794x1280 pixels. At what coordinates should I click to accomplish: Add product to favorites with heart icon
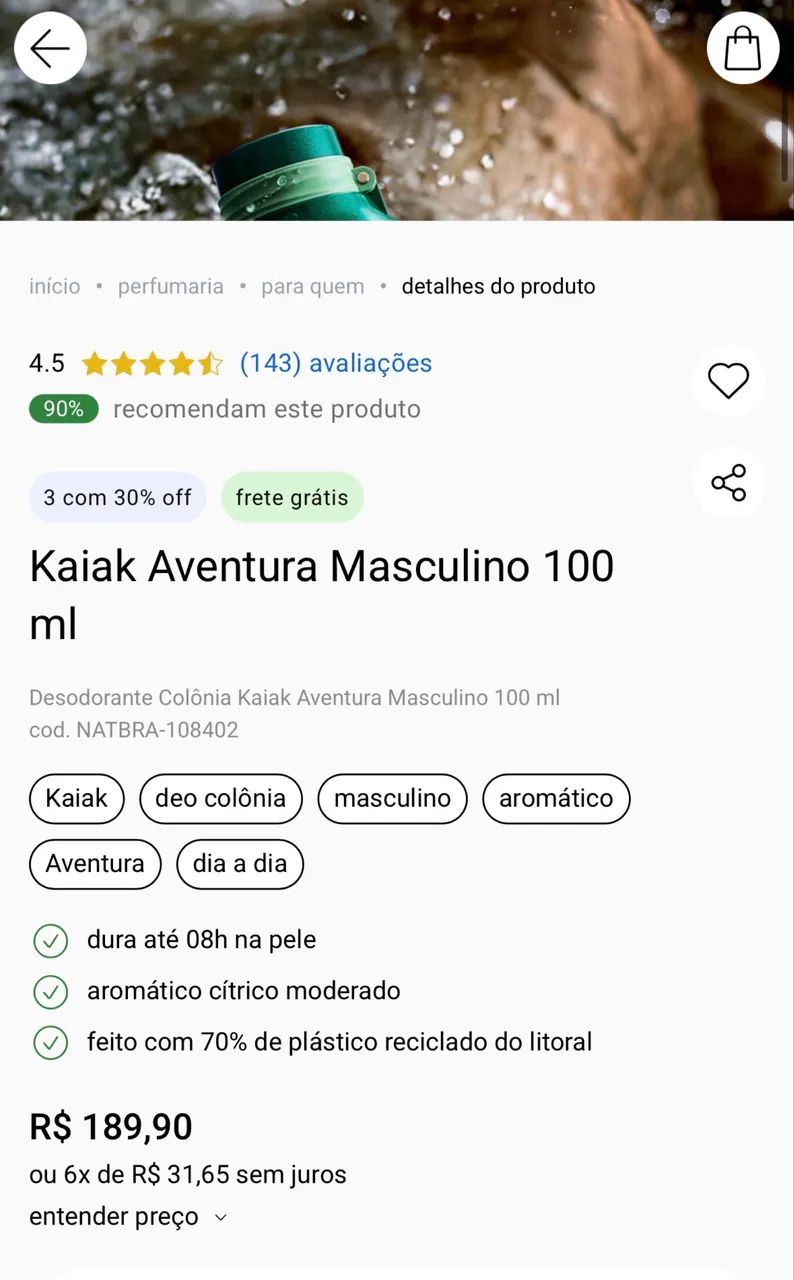click(x=728, y=381)
